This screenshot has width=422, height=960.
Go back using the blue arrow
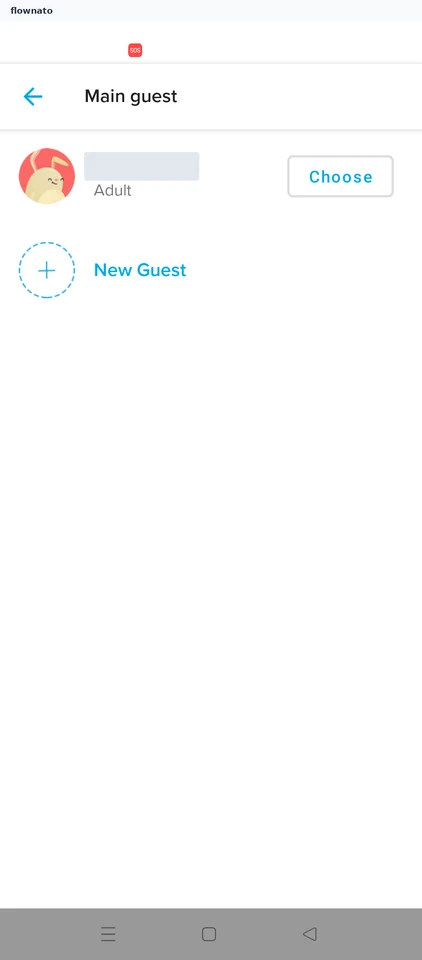[32, 96]
